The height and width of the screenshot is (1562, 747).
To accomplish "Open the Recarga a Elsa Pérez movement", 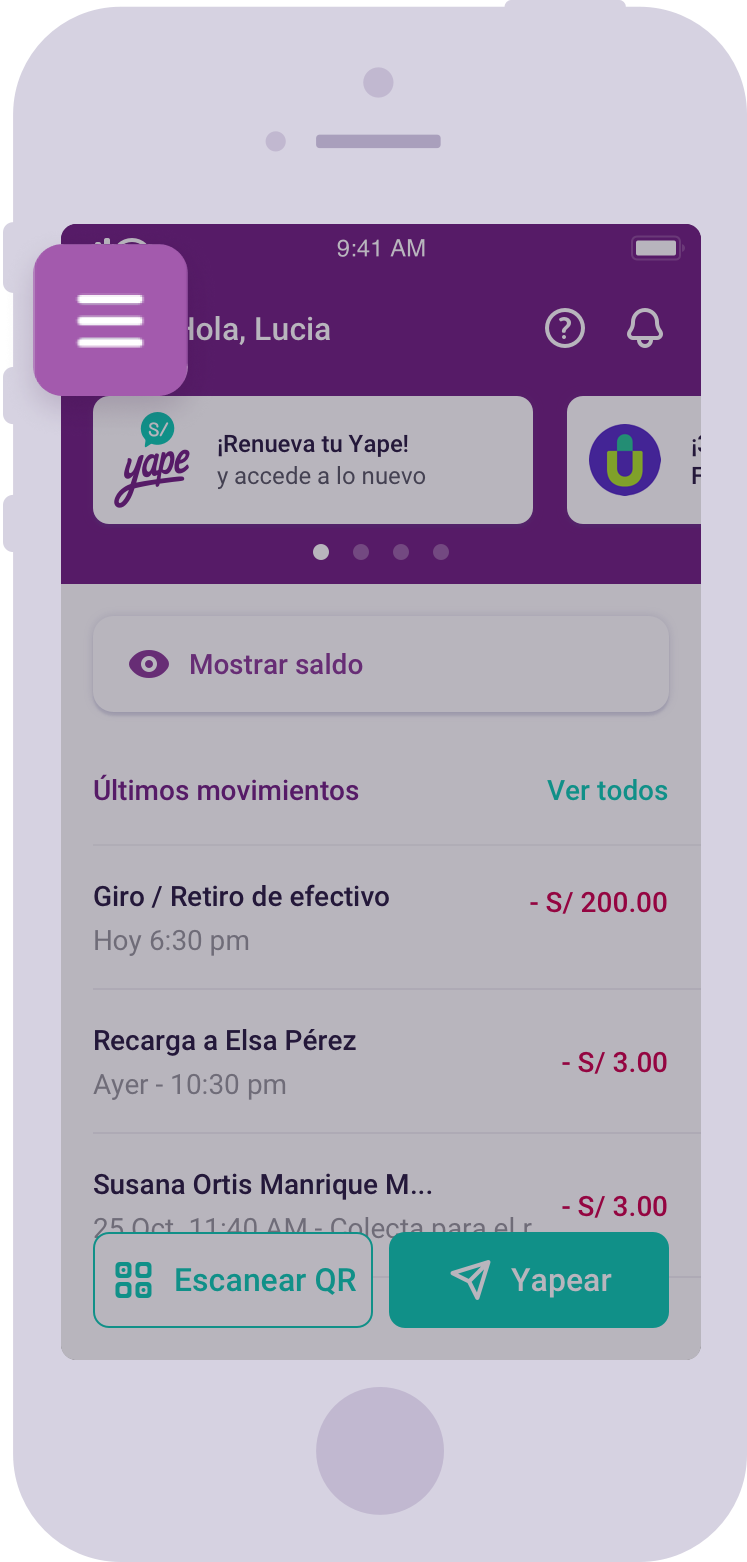I will (x=381, y=1061).
